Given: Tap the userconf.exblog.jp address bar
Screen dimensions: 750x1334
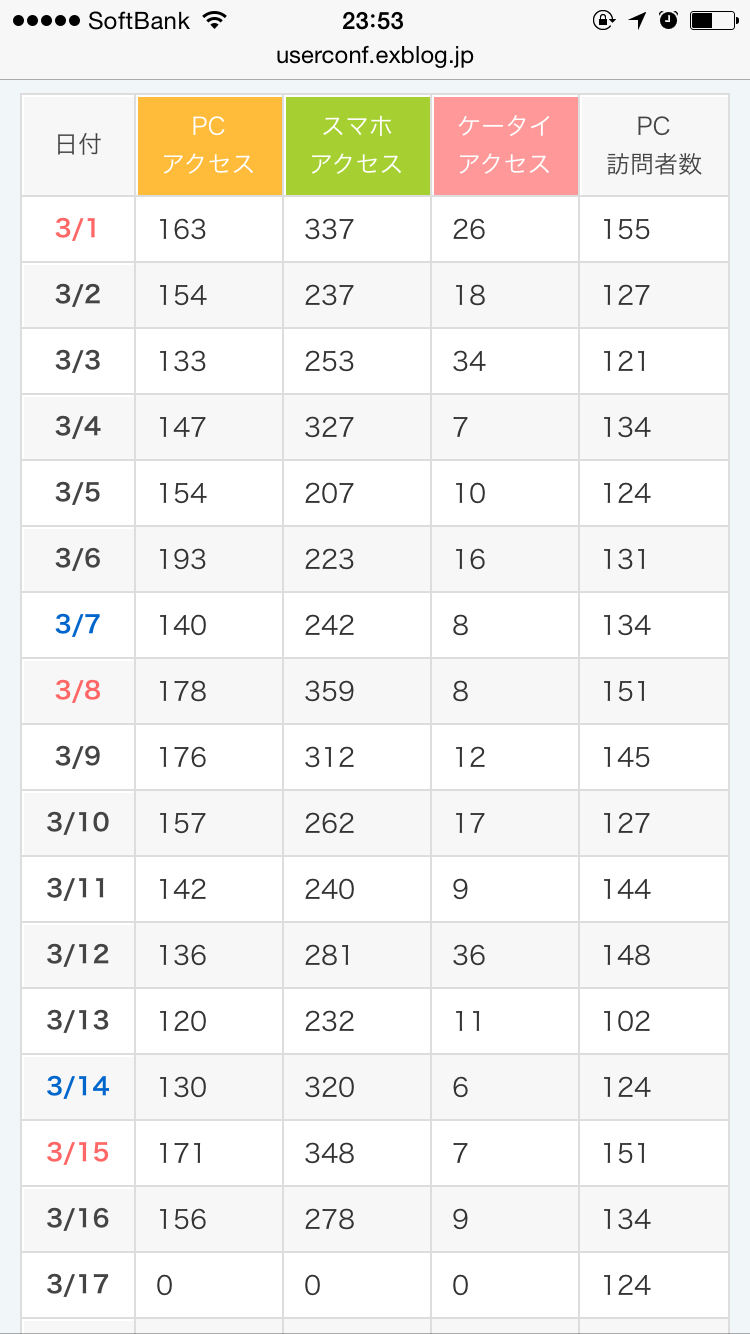Looking at the screenshot, I should coord(375,56).
